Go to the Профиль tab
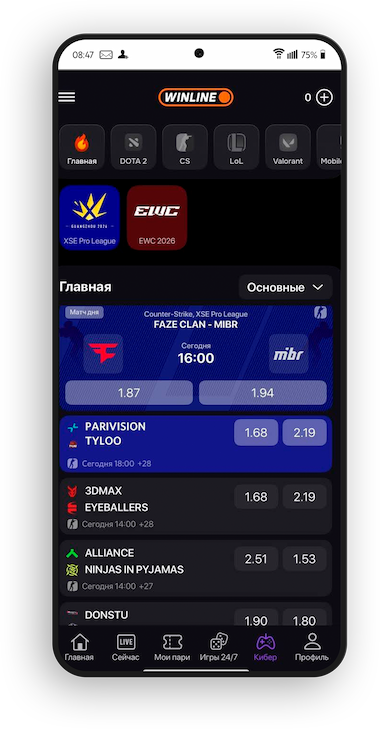 pos(312,647)
